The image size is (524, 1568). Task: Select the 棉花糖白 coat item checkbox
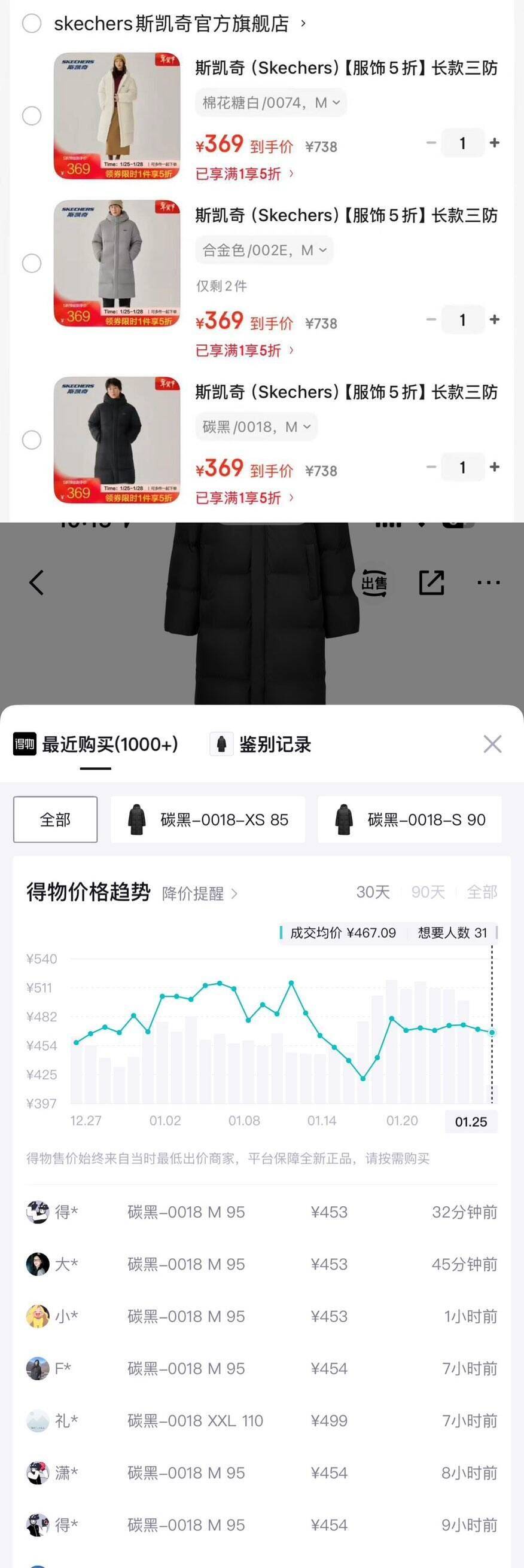pyautogui.click(x=32, y=116)
